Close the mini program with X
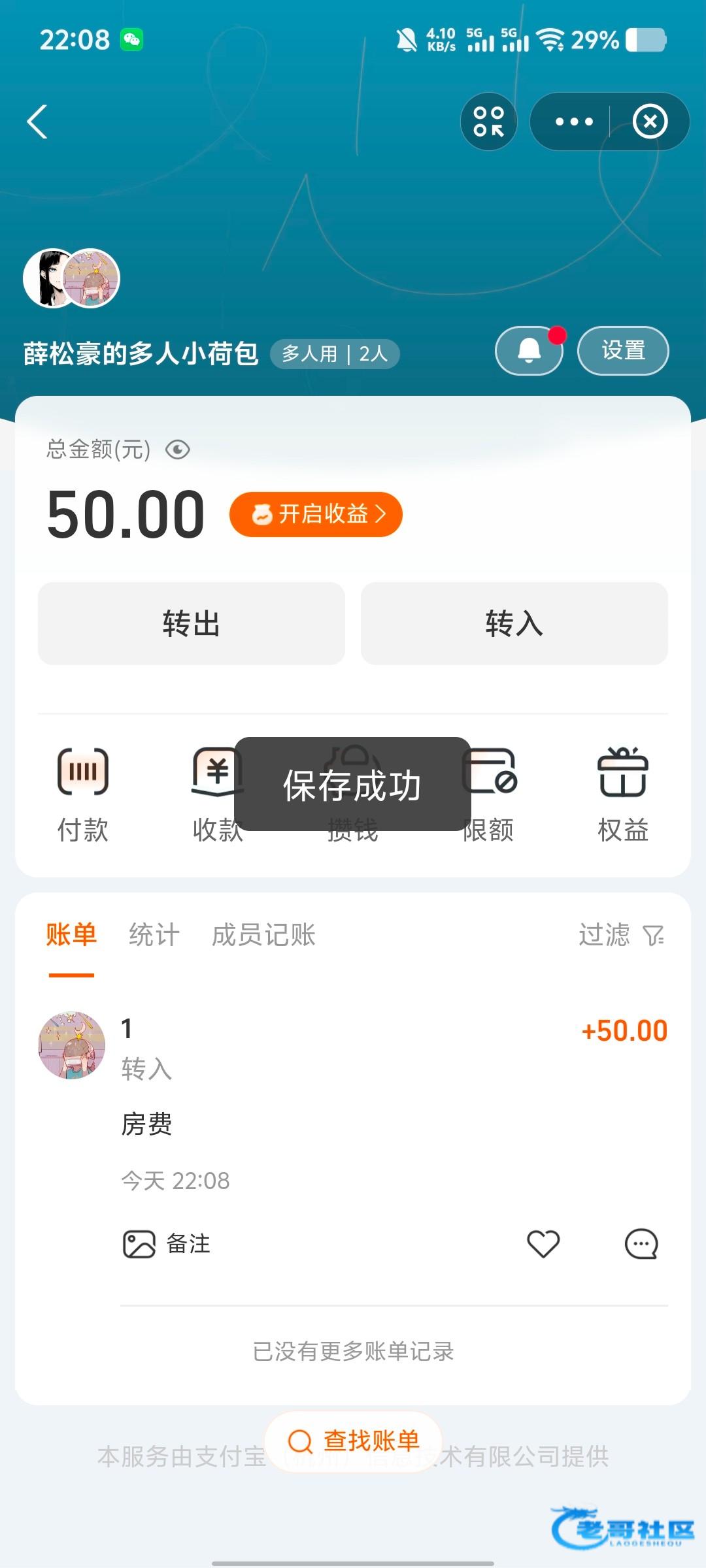Viewport: 706px width, 1568px height. pos(650,122)
